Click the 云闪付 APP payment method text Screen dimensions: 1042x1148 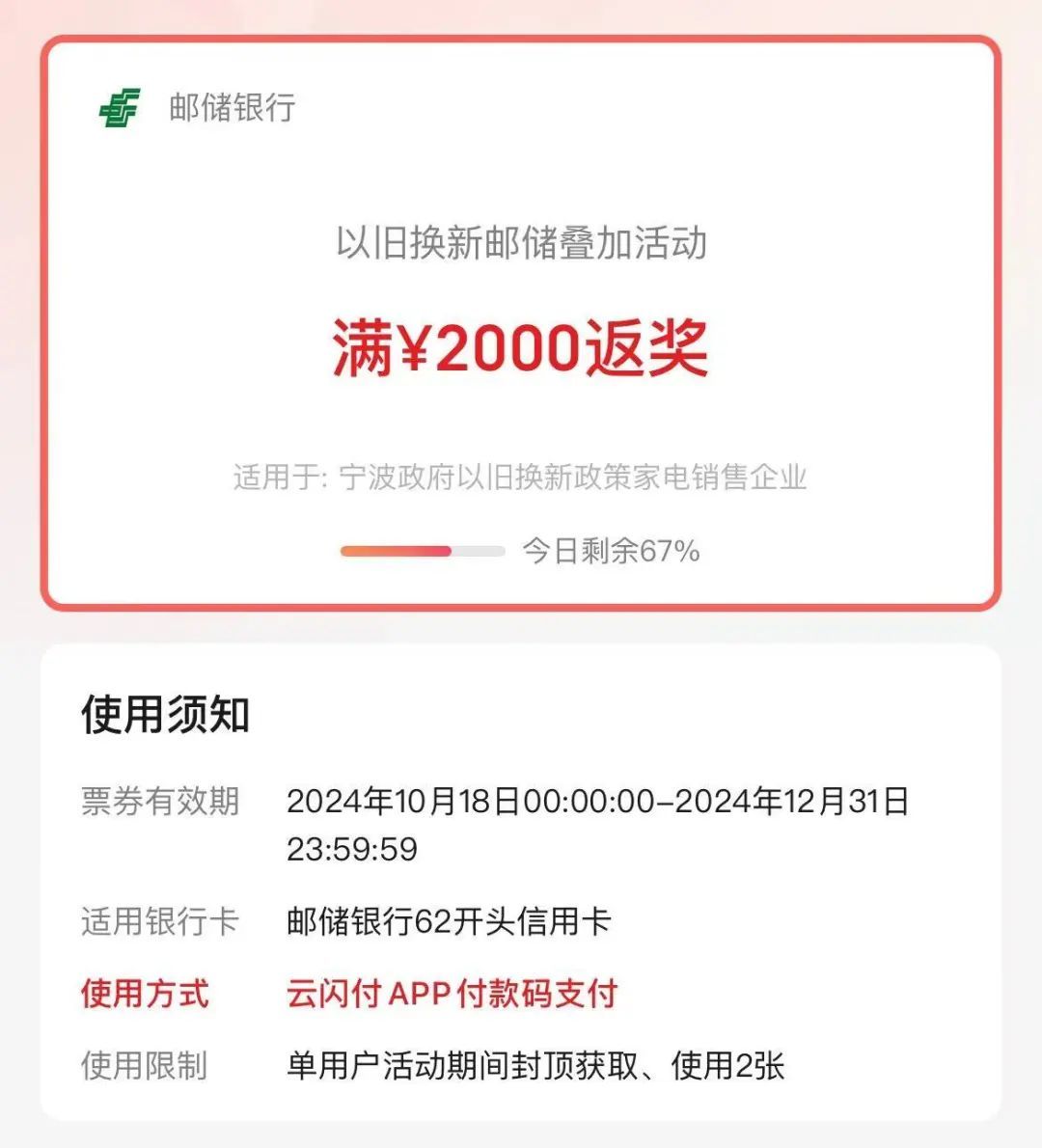pos(453,995)
